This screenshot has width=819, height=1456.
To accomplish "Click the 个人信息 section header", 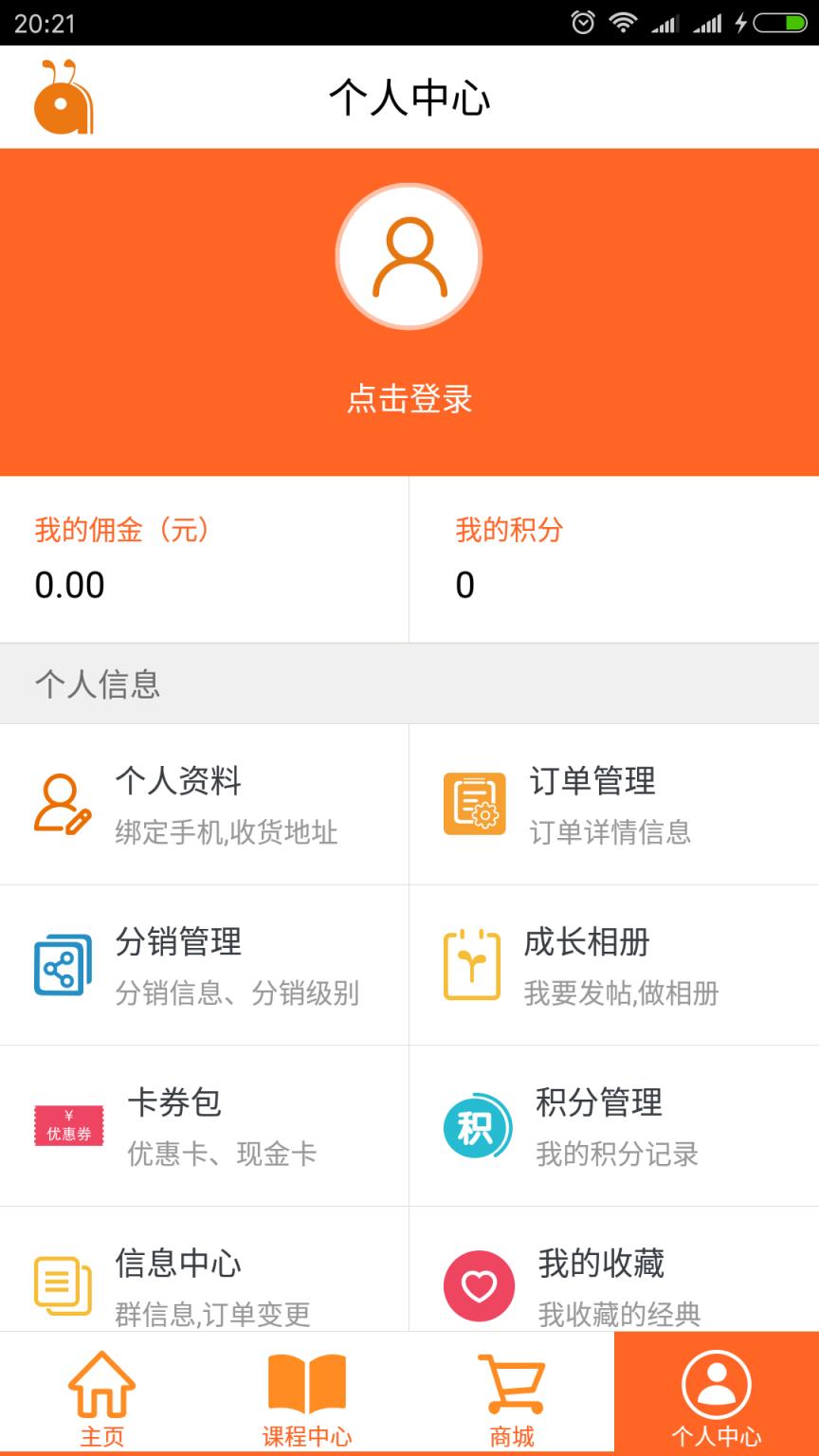I will 99,682.
